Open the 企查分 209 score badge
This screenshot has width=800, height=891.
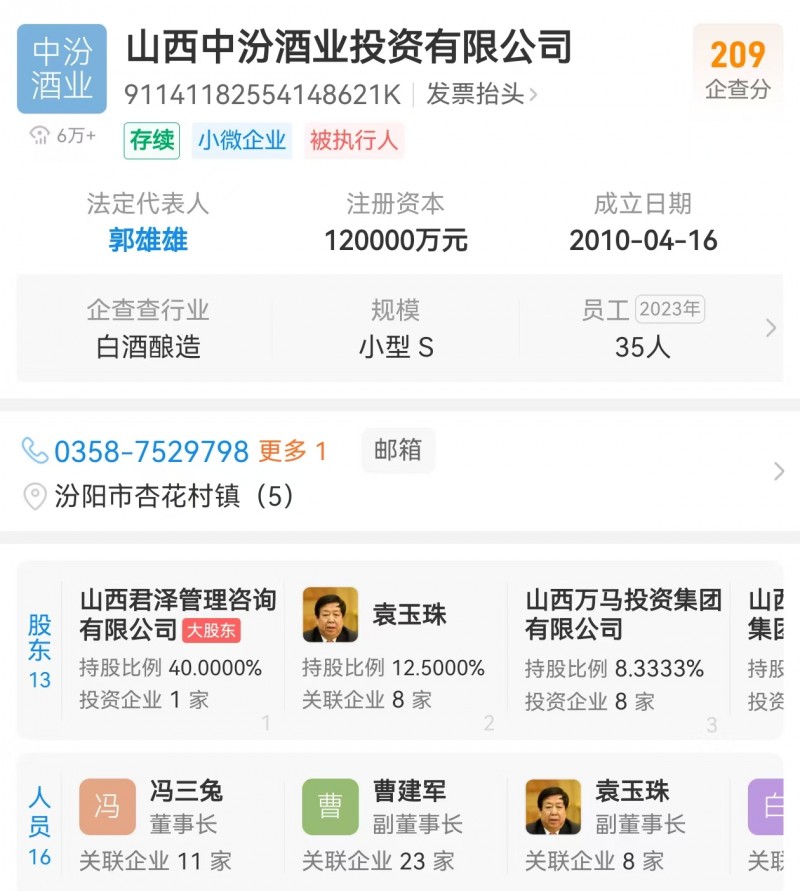click(x=738, y=68)
